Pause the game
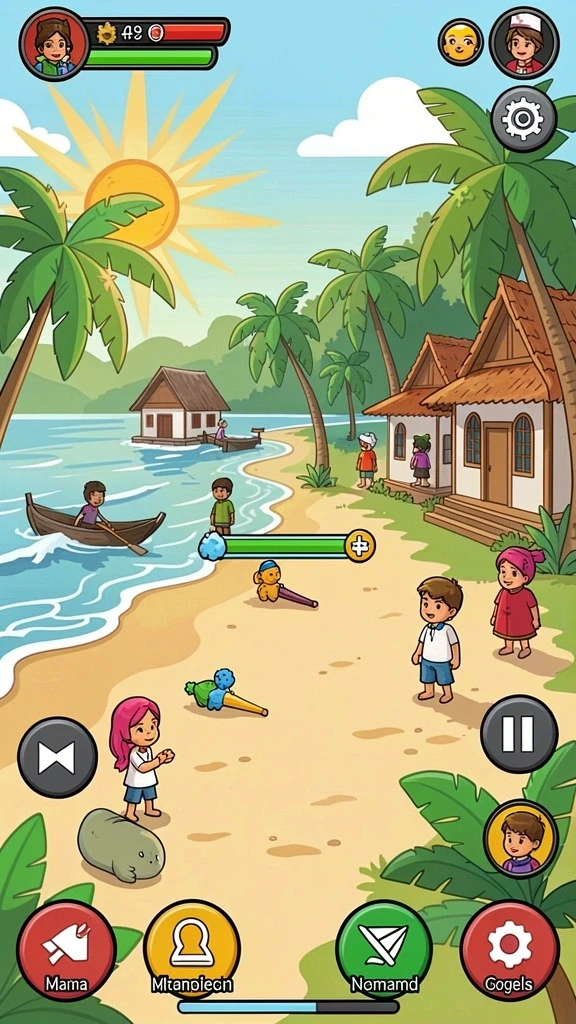Screen dimensions: 576x1024 point(519,733)
